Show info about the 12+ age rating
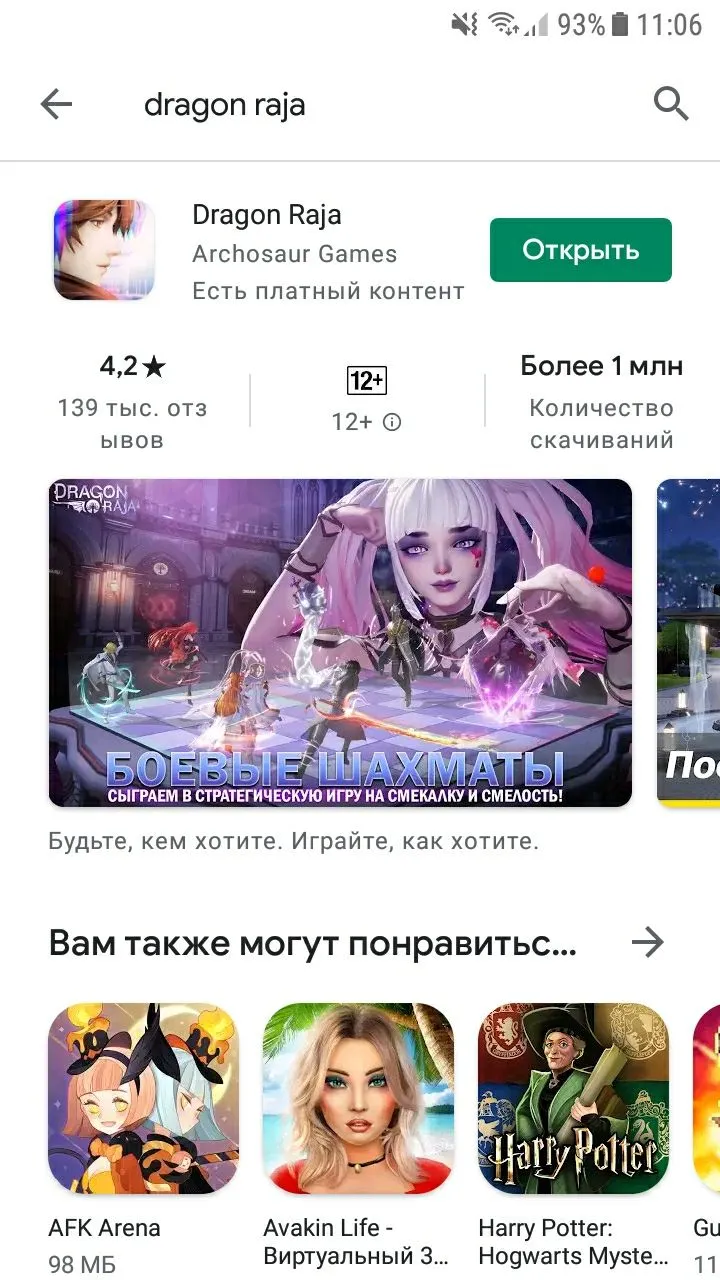 click(393, 422)
